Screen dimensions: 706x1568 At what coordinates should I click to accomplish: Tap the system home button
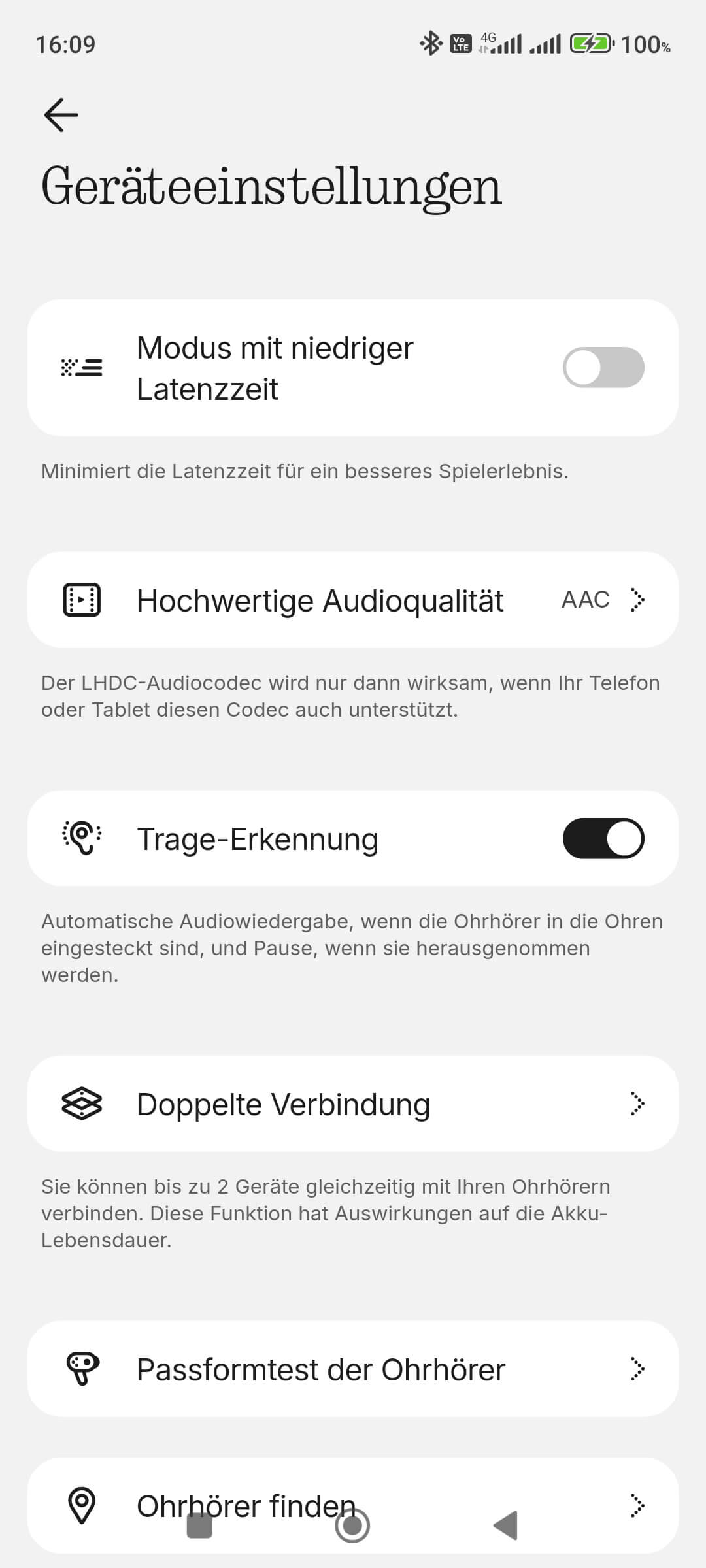coord(352,1526)
